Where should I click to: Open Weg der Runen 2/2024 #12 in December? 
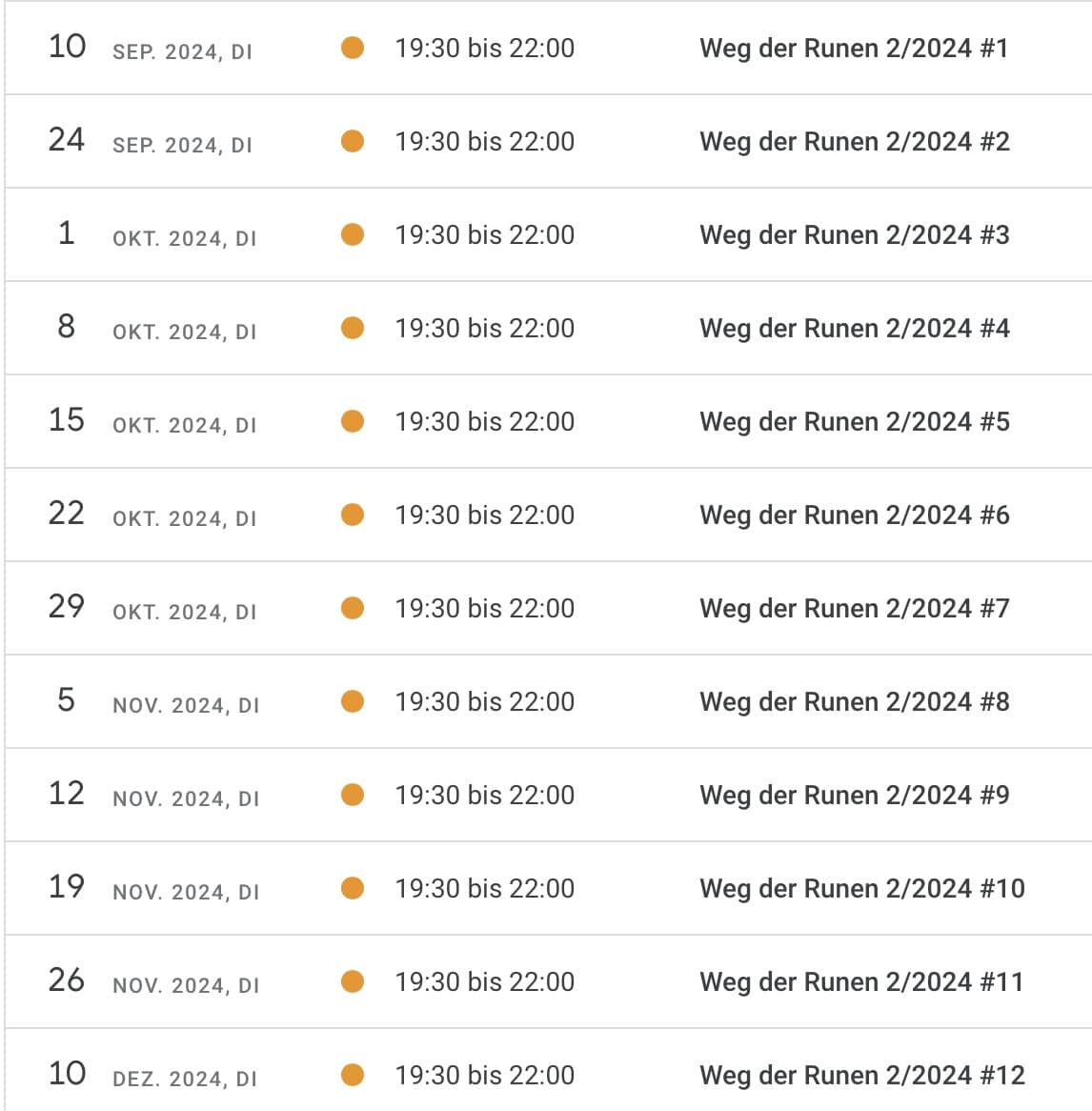pos(861,1076)
